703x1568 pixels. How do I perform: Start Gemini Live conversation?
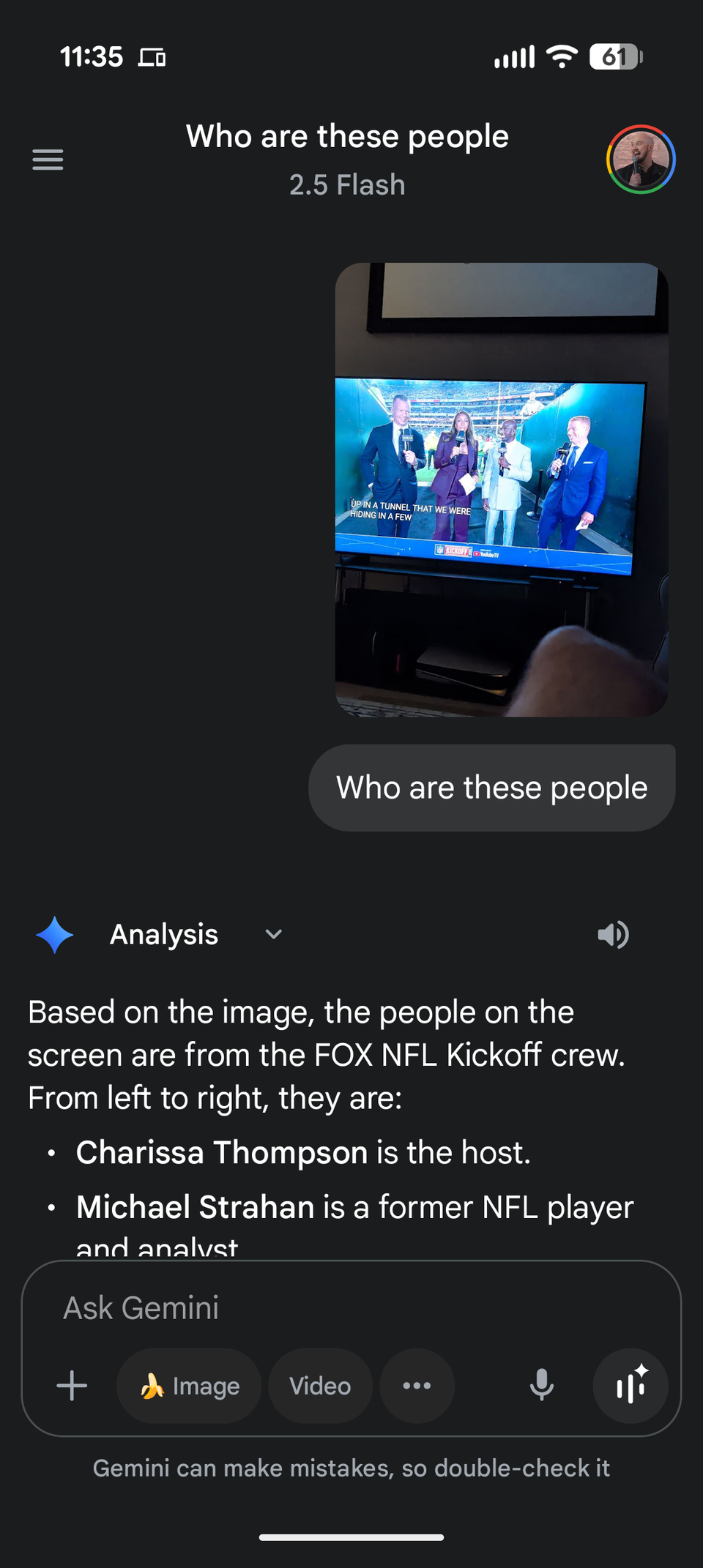[x=630, y=1386]
